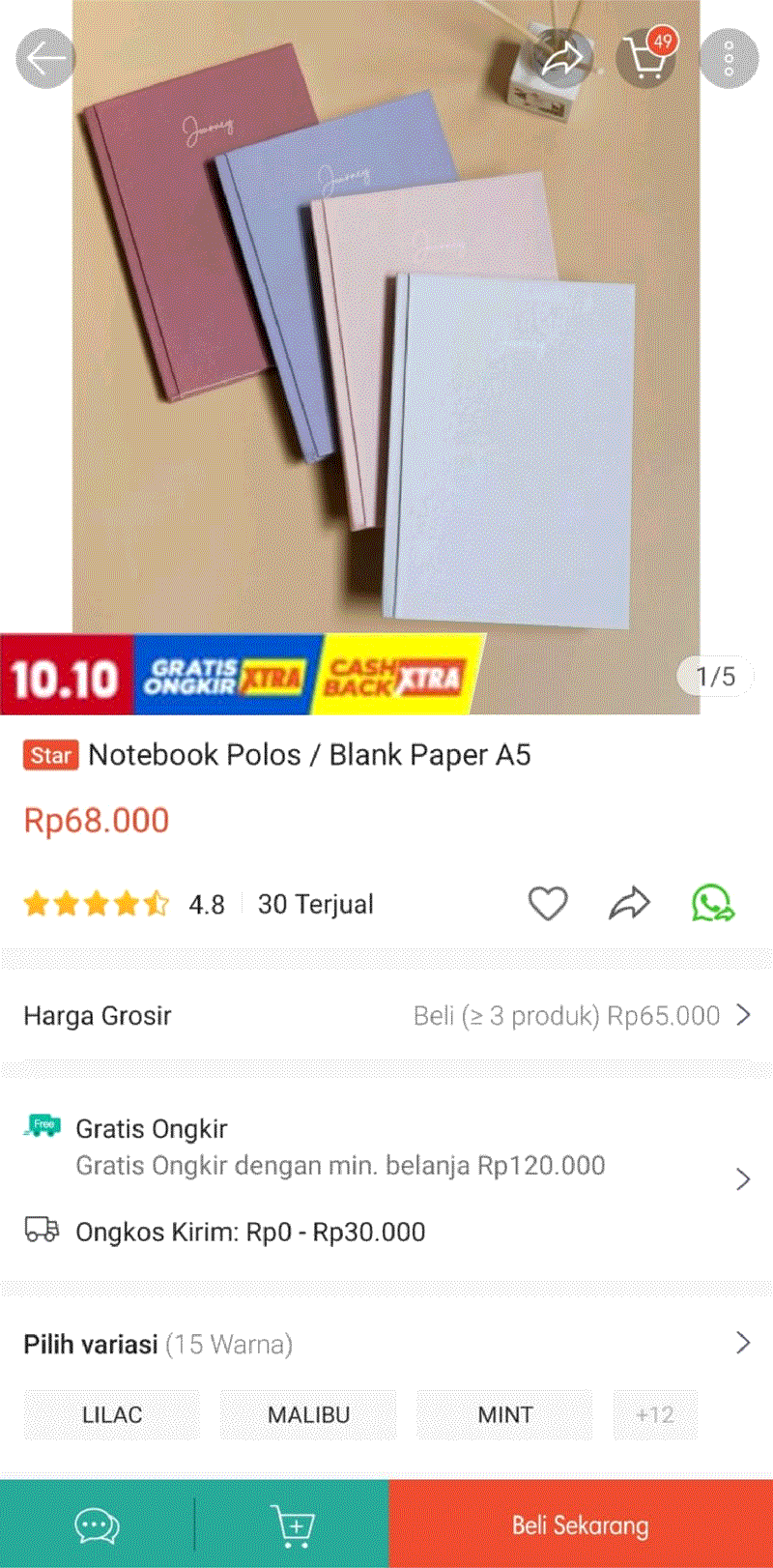Go back using the top arrow
Viewport: 773px width, 1568px height.
(45, 59)
